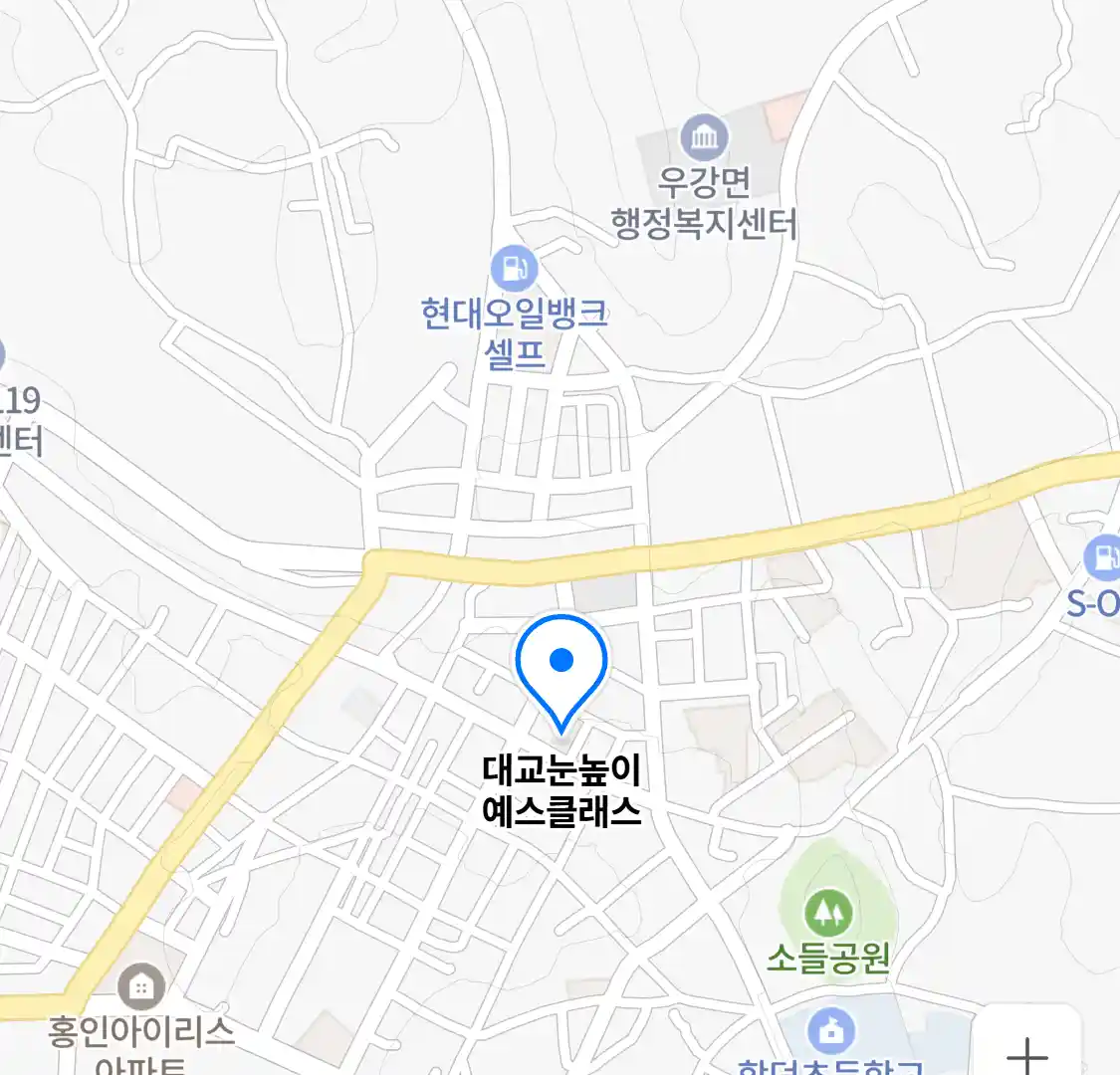The height and width of the screenshot is (1075, 1120).
Task: Open the 현대오일뱅크 셀프 gas station marker
Action: tap(514, 268)
